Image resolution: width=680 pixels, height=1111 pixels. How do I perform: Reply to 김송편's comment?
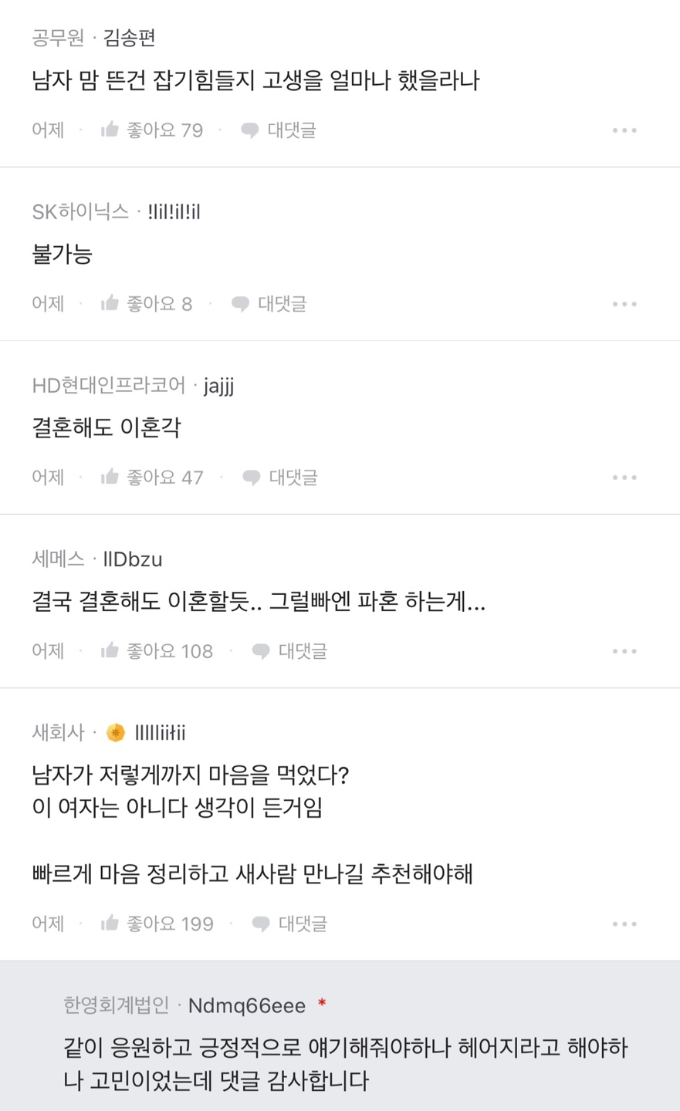click(x=279, y=130)
